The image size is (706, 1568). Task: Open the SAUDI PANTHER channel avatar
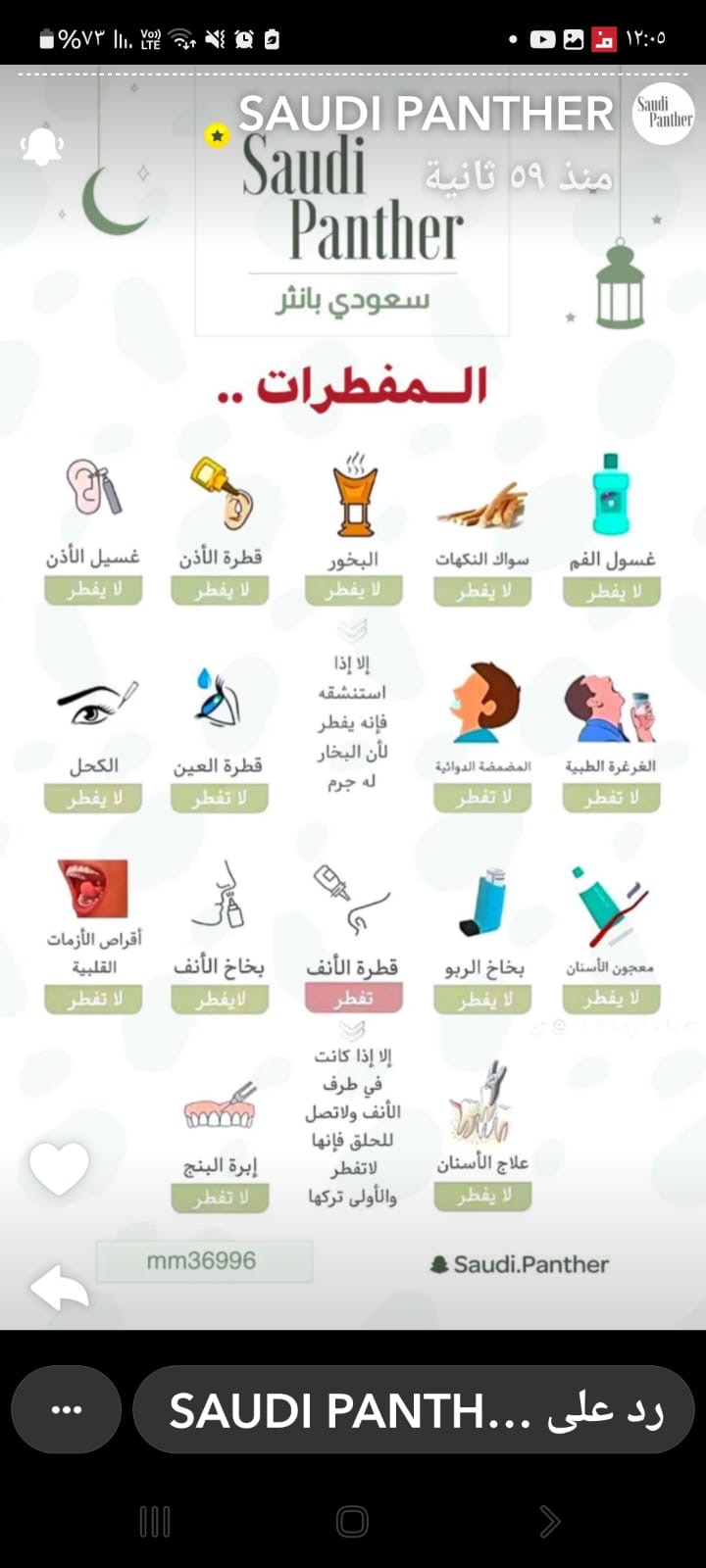pos(664,114)
